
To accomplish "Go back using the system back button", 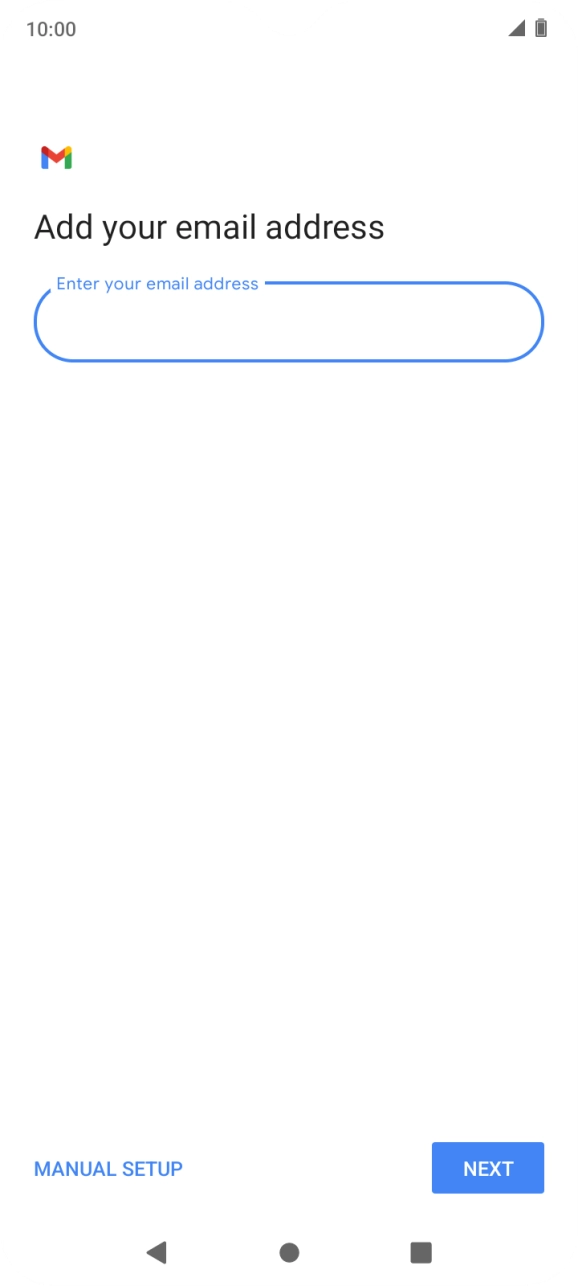I will click(156, 1252).
